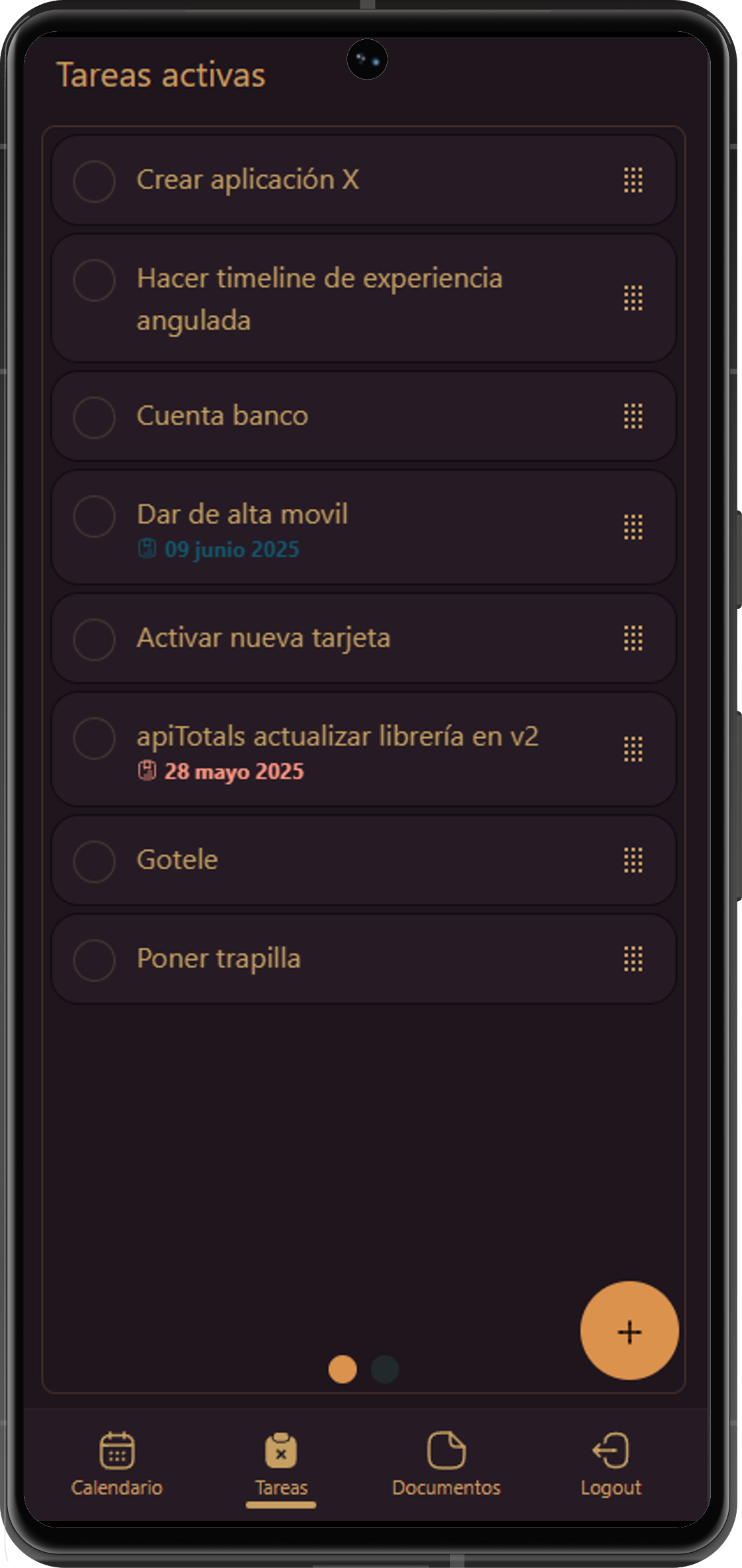Mark 'Crear aplicación X' as completed
742x1568 pixels.
[x=94, y=181]
